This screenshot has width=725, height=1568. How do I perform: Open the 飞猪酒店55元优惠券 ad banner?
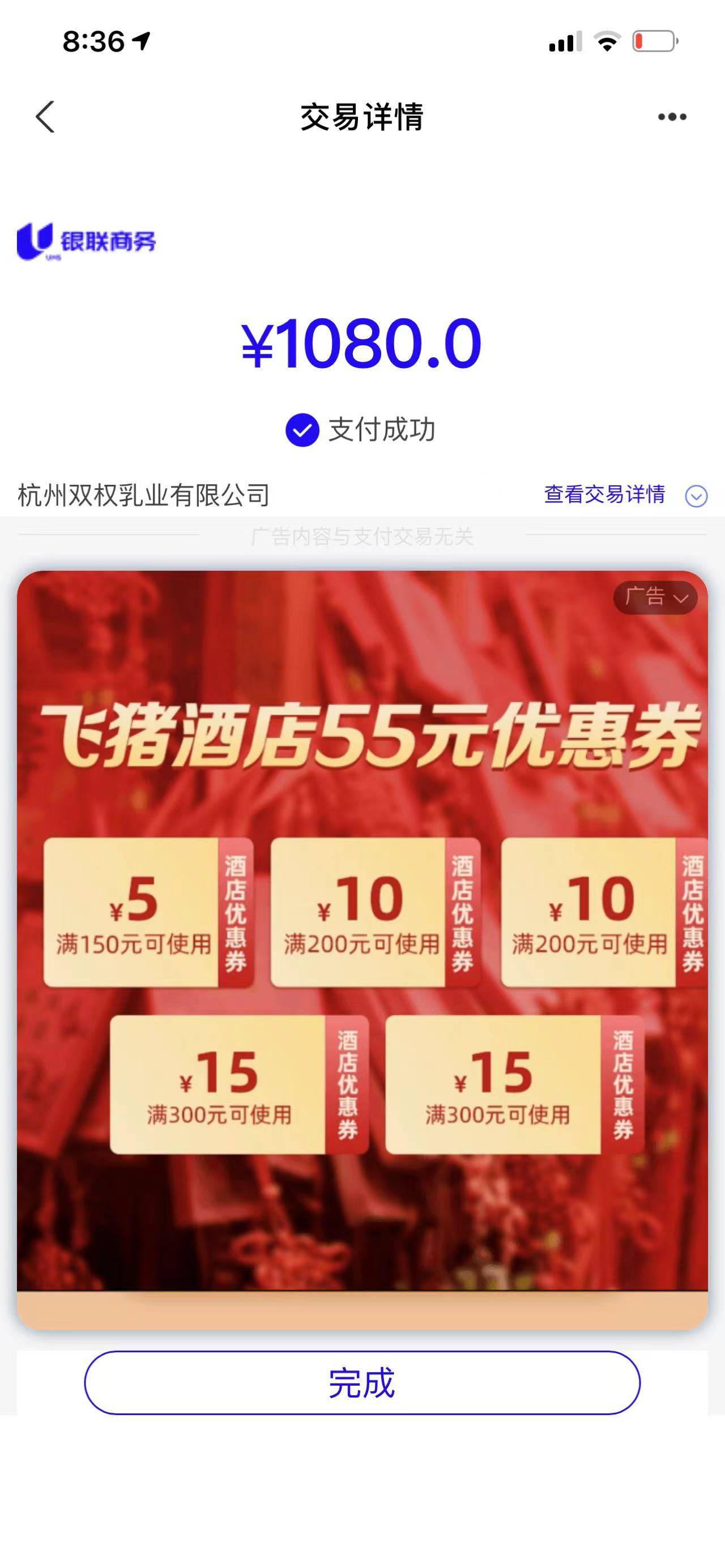tap(362, 950)
